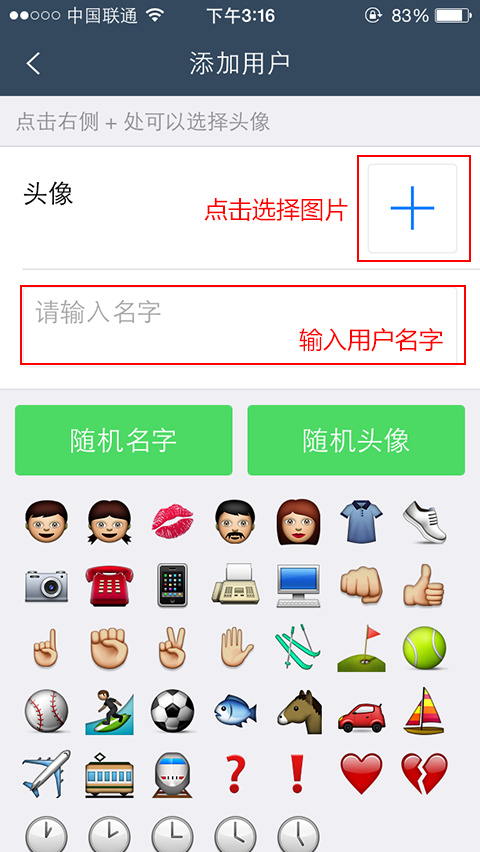
Task: Pick the victory hand emoji
Action: point(172,648)
